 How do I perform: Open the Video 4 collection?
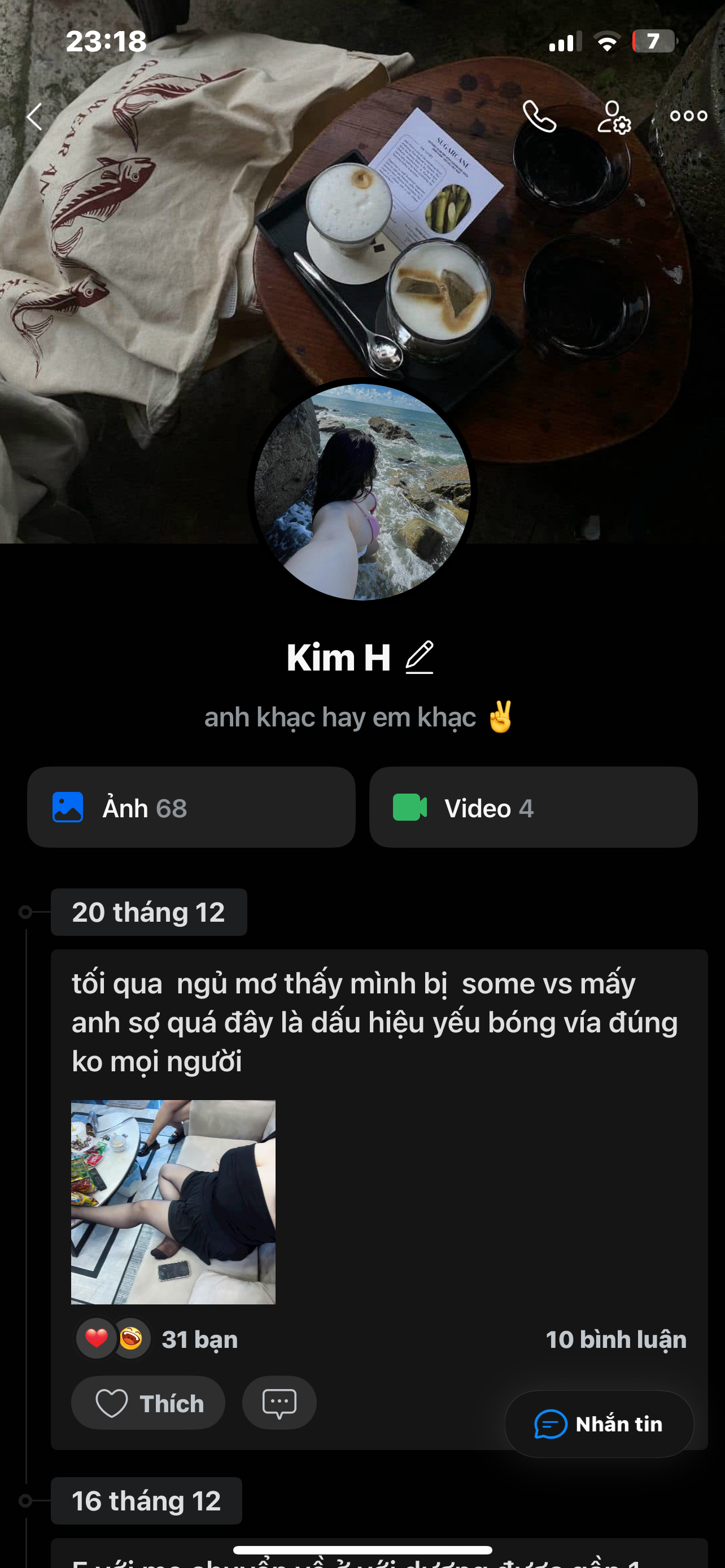click(532, 807)
